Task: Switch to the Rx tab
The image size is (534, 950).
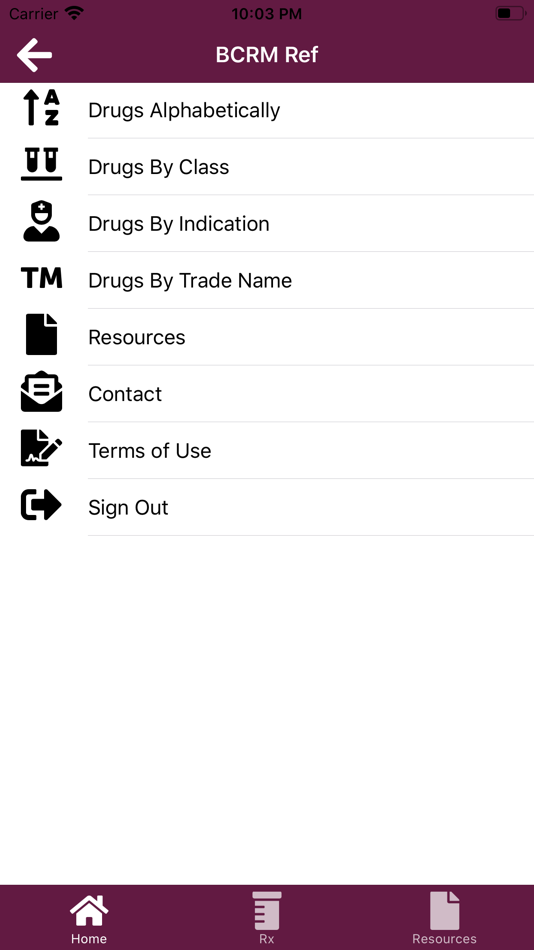Action: coord(267,918)
